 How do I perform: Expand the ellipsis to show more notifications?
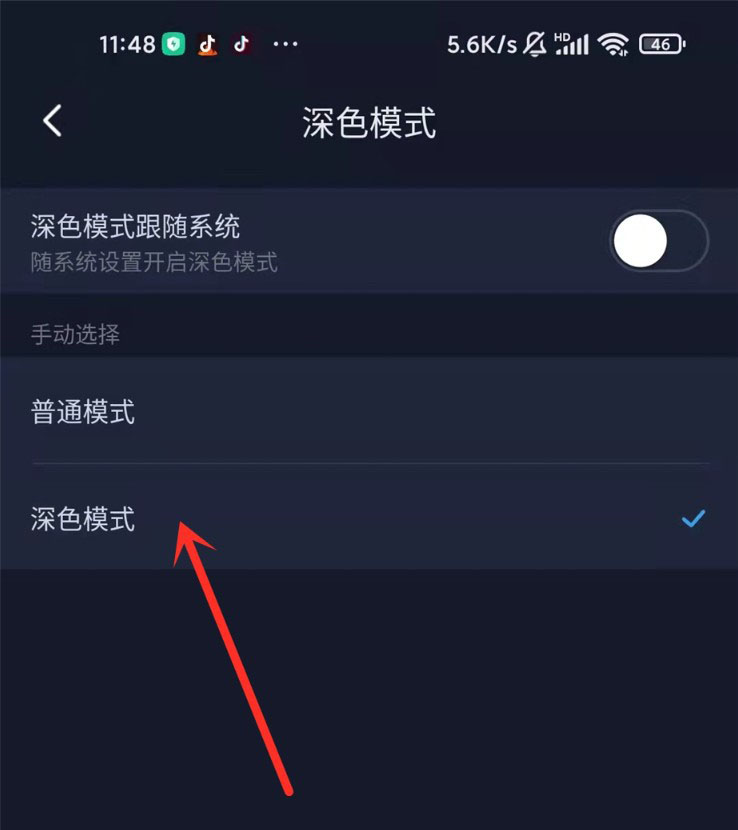coord(286,44)
